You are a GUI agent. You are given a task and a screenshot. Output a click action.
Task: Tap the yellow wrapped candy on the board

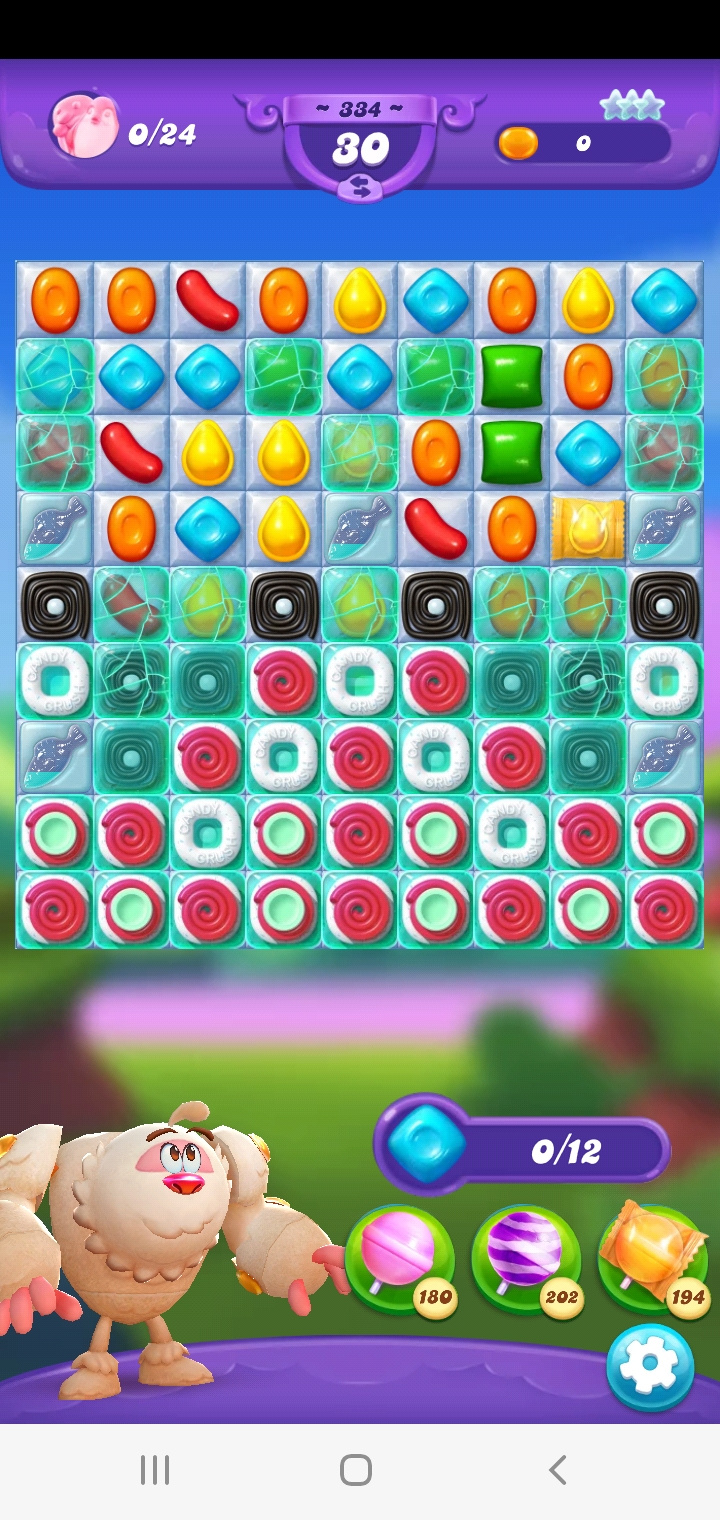tap(587, 528)
